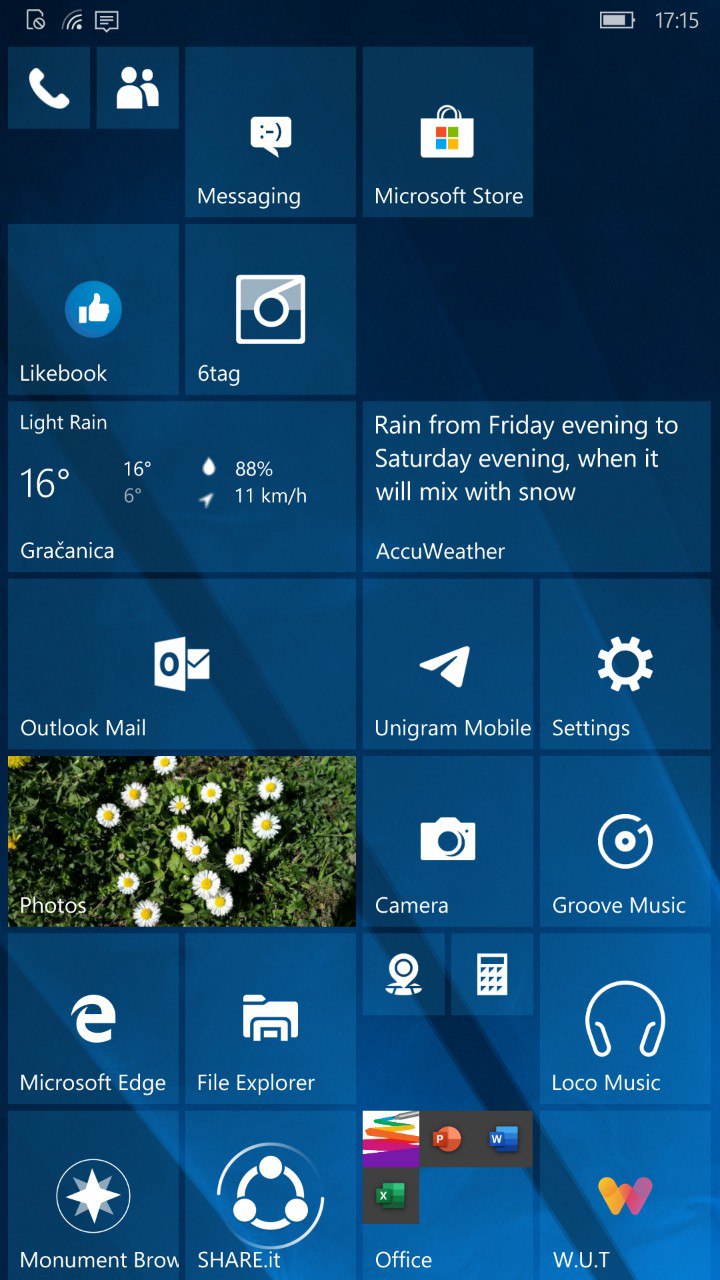Open the Phone dialer tile
The height and width of the screenshot is (1280, 720).
point(49,88)
